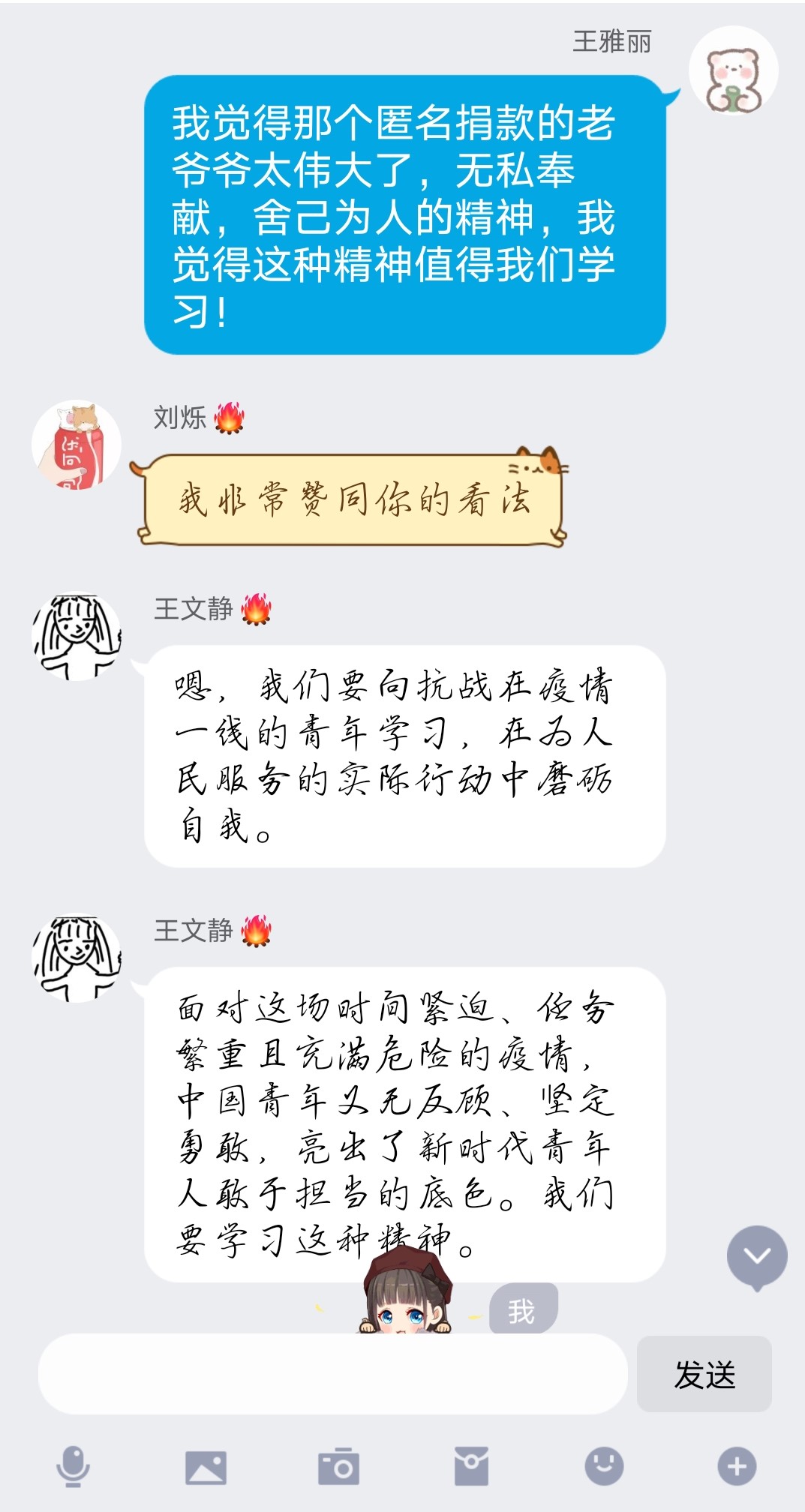Open the emoji sticker panel
805x1512 pixels.
pos(604,1466)
